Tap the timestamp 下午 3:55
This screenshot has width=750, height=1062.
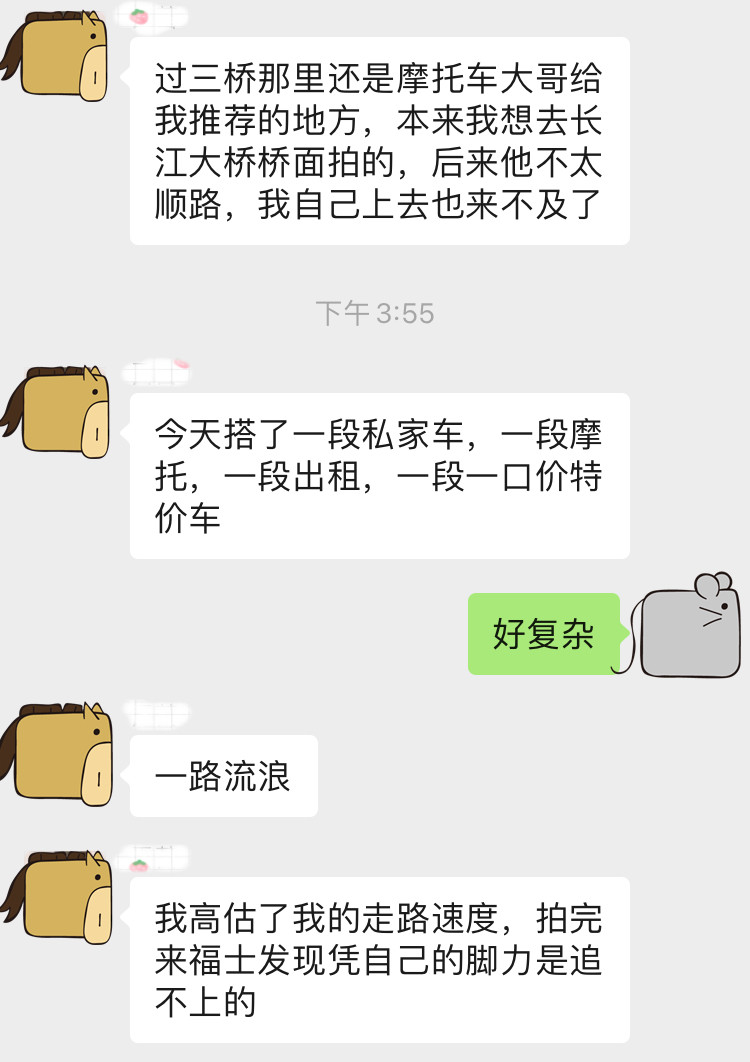coord(375,311)
